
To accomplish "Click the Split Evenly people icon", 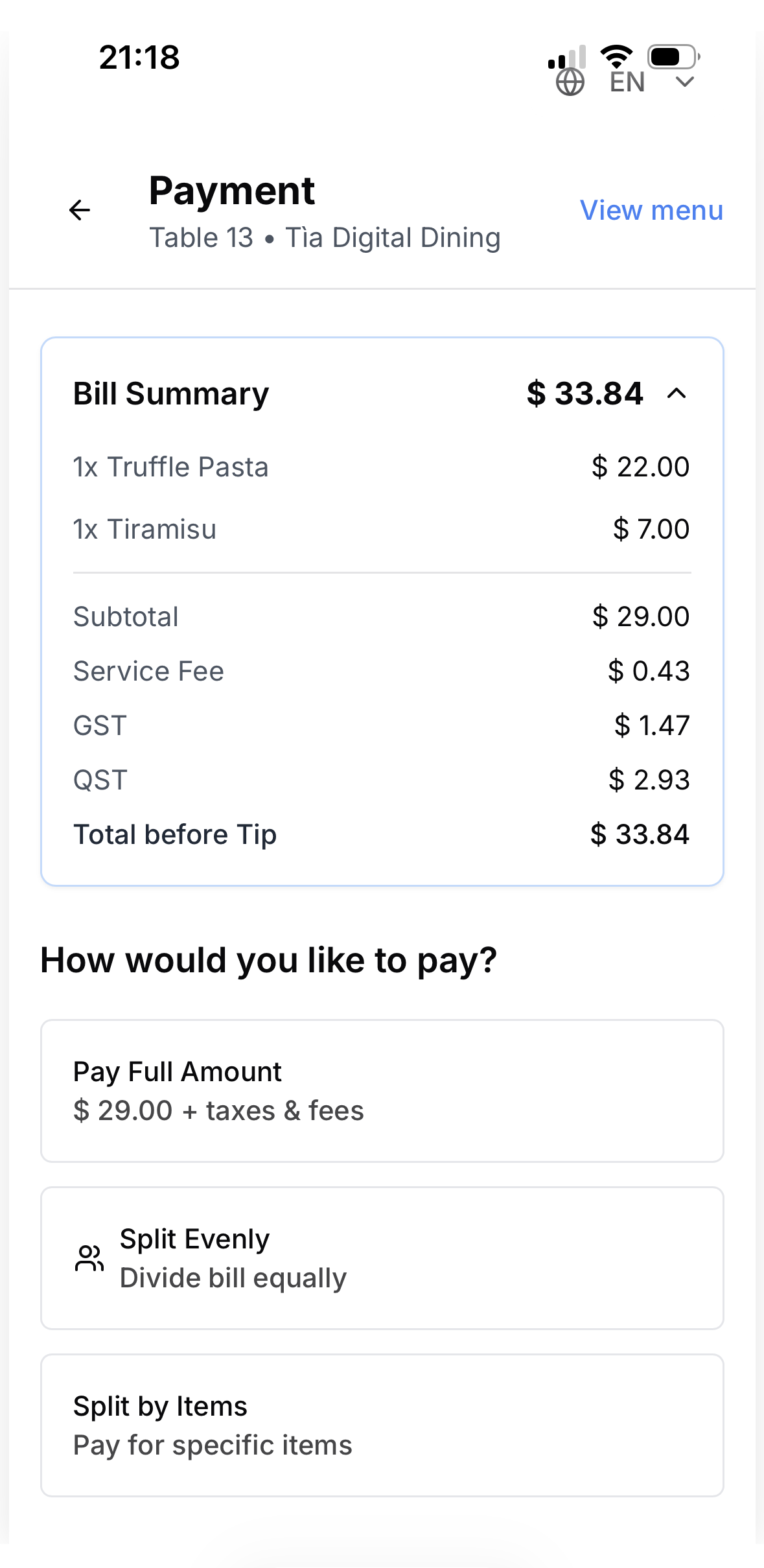I will (90, 1256).
